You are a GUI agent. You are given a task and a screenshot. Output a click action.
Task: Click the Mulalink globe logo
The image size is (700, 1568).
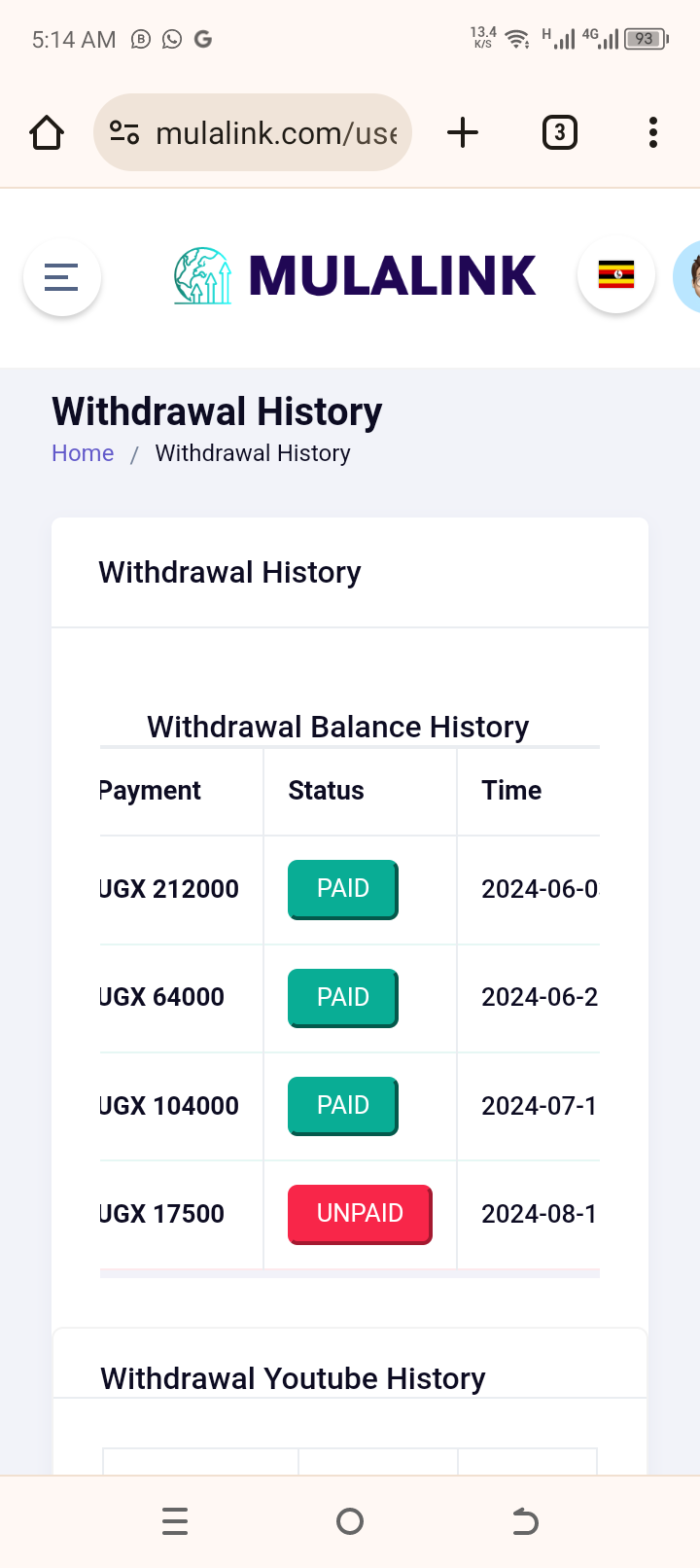click(200, 275)
